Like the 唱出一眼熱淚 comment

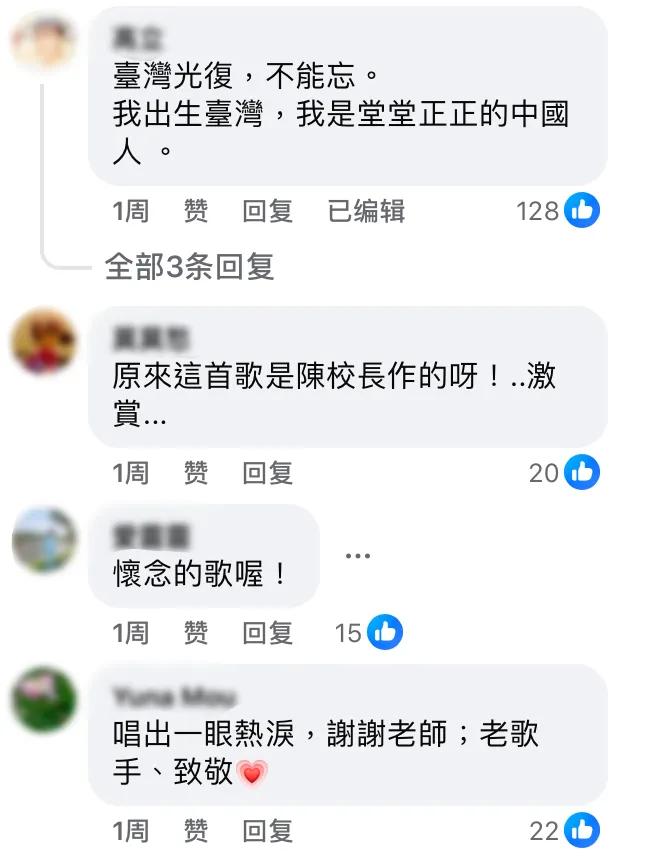pyautogui.click(x=196, y=830)
